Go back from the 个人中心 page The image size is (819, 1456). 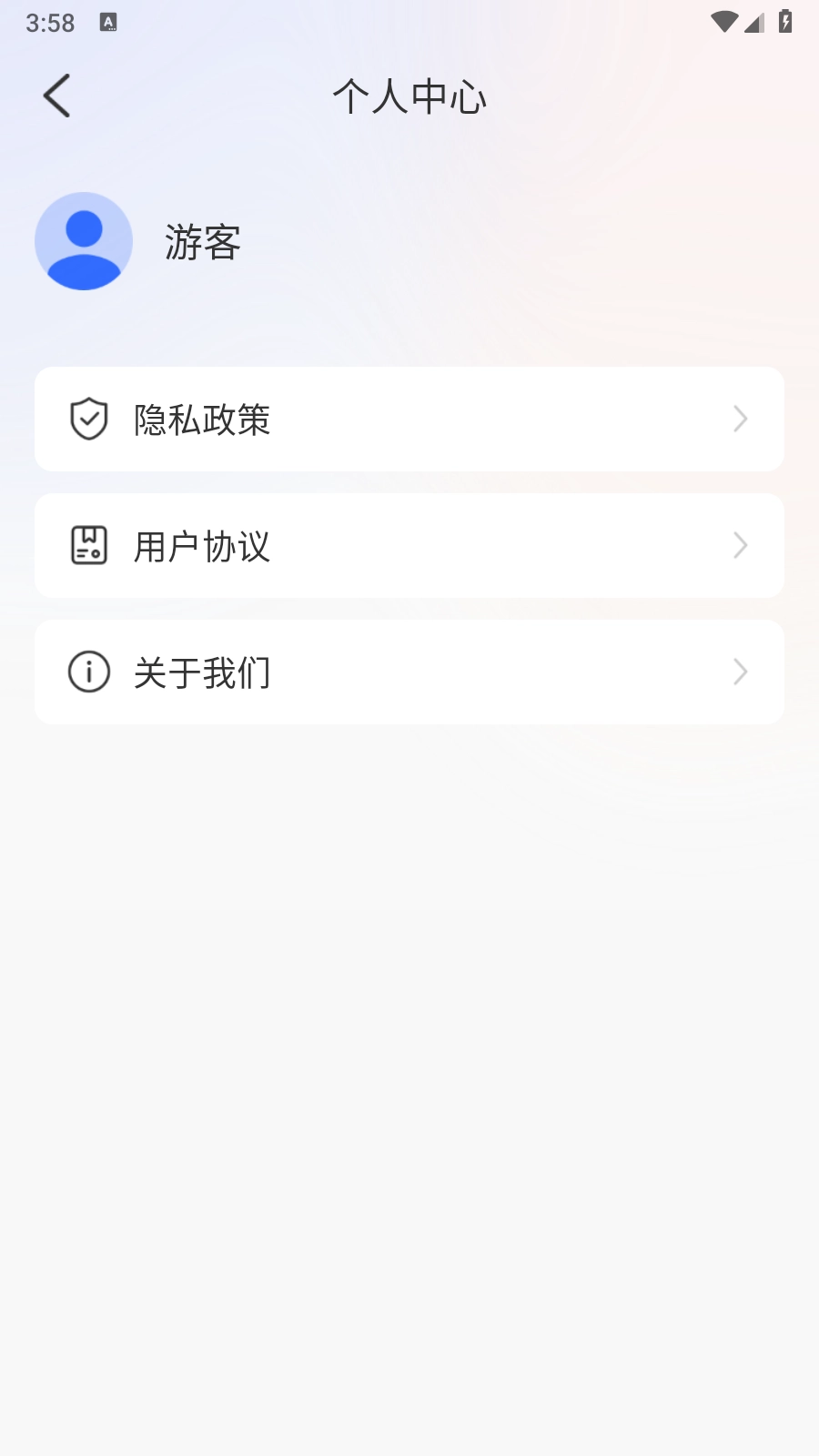point(56,96)
